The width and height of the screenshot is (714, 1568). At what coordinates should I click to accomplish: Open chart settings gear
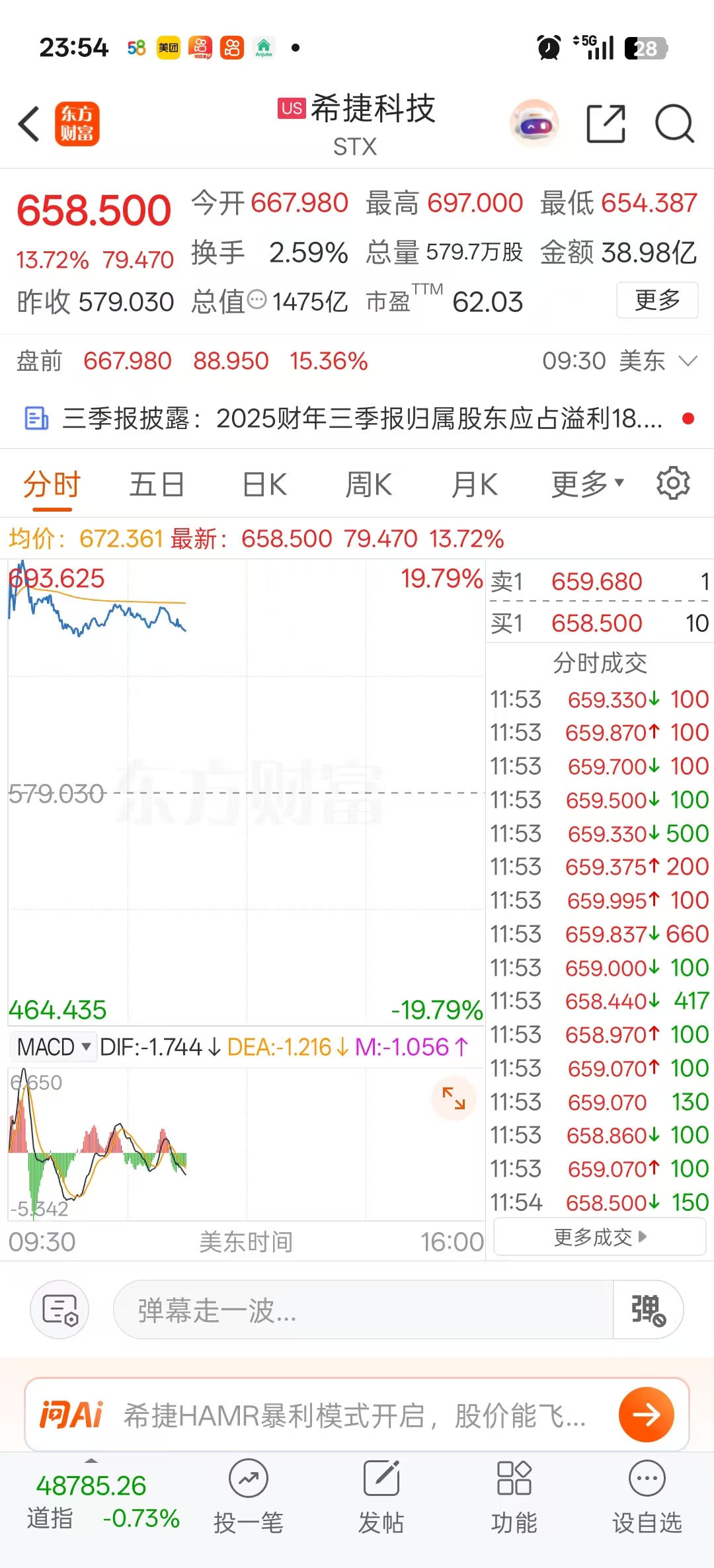click(x=673, y=483)
